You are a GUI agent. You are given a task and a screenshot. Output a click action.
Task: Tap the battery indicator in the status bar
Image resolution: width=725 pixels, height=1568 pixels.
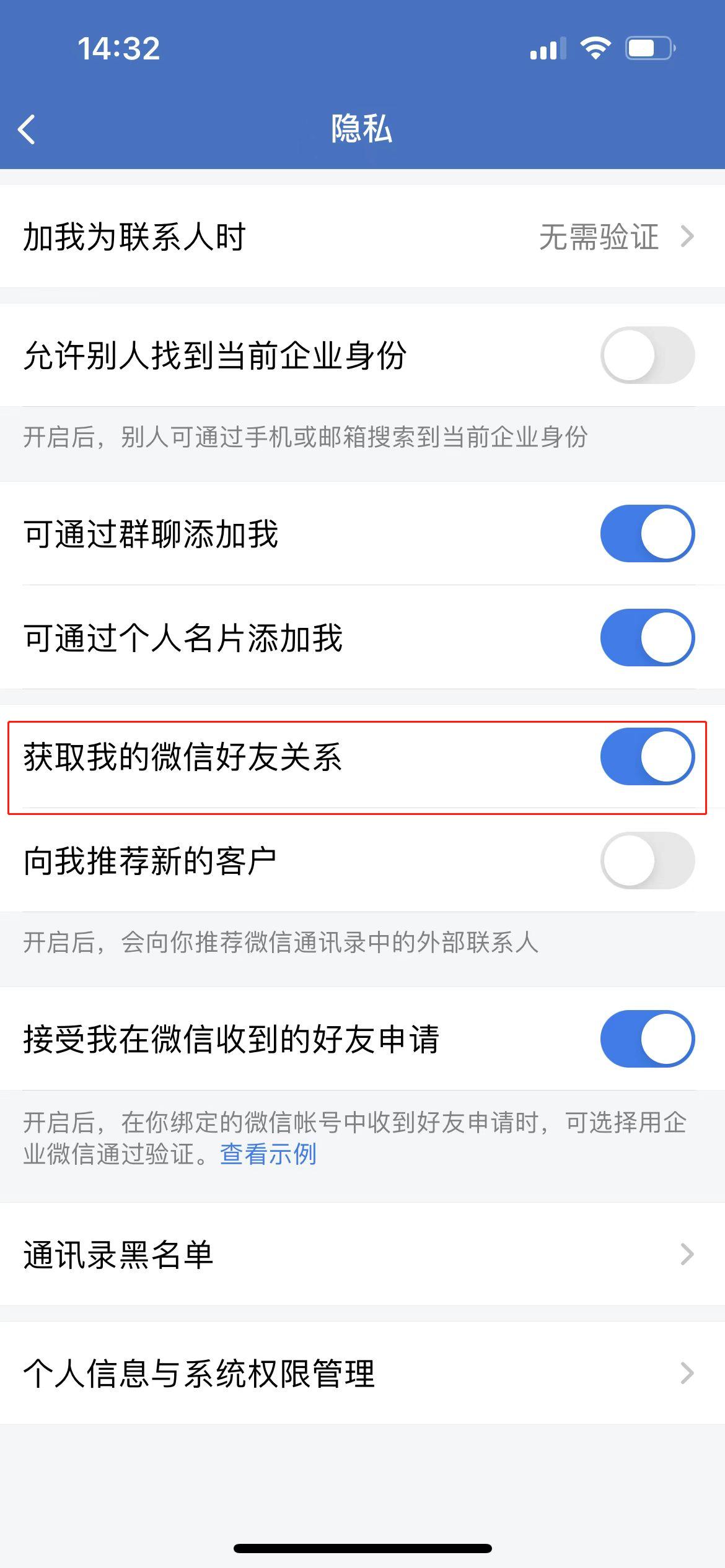649,47
